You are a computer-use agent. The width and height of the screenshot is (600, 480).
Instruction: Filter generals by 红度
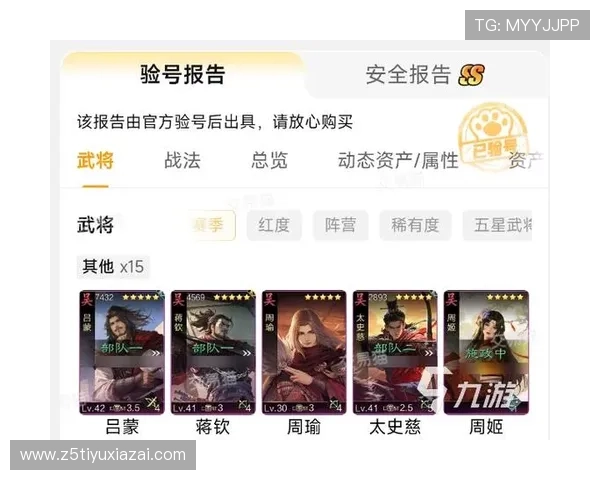274,225
